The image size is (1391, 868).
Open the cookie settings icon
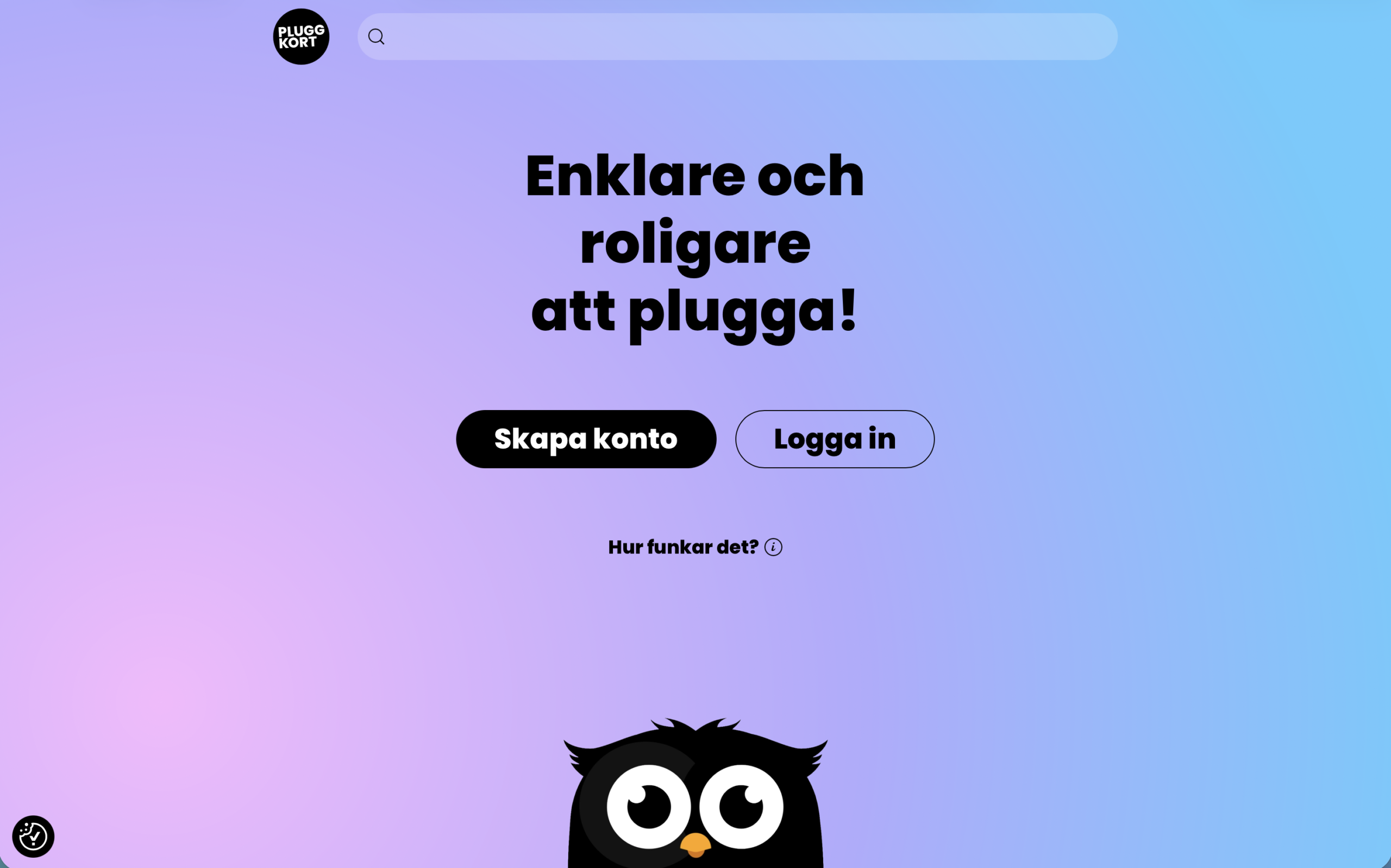tap(33, 836)
